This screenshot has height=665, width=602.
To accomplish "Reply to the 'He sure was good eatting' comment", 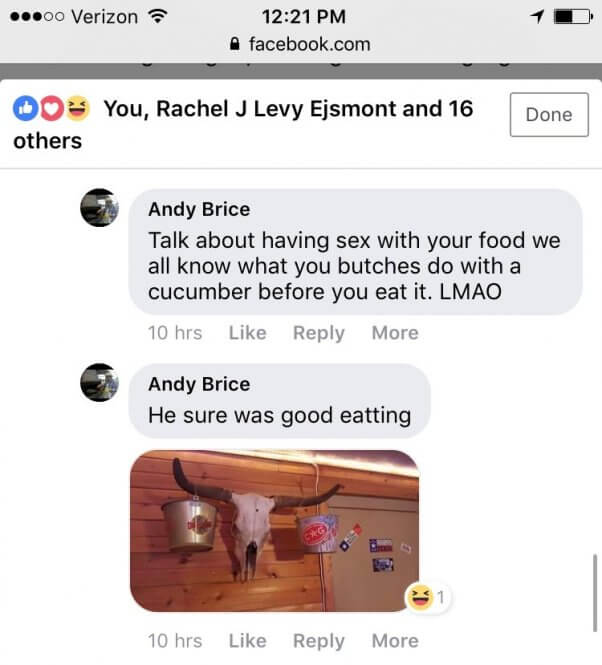I will coord(318,641).
